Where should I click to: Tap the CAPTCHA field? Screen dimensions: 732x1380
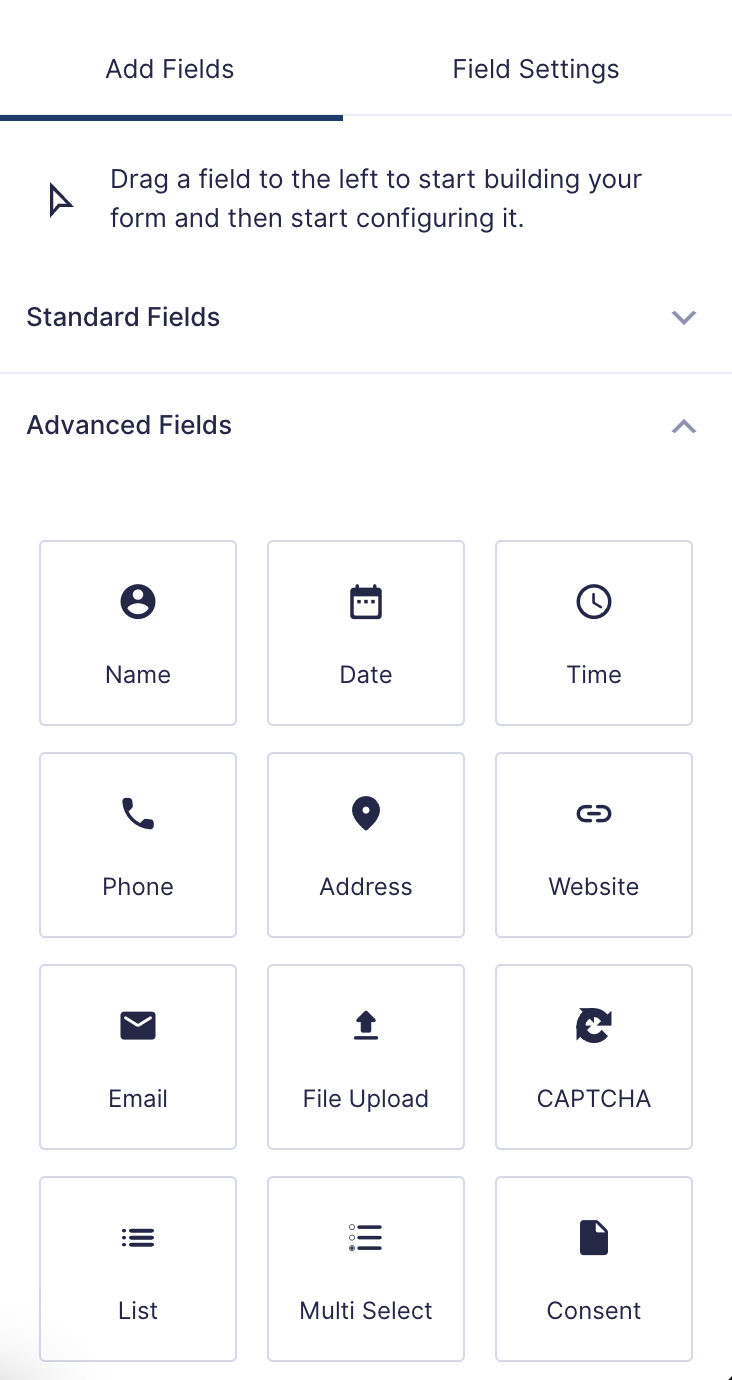point(594,1057)
